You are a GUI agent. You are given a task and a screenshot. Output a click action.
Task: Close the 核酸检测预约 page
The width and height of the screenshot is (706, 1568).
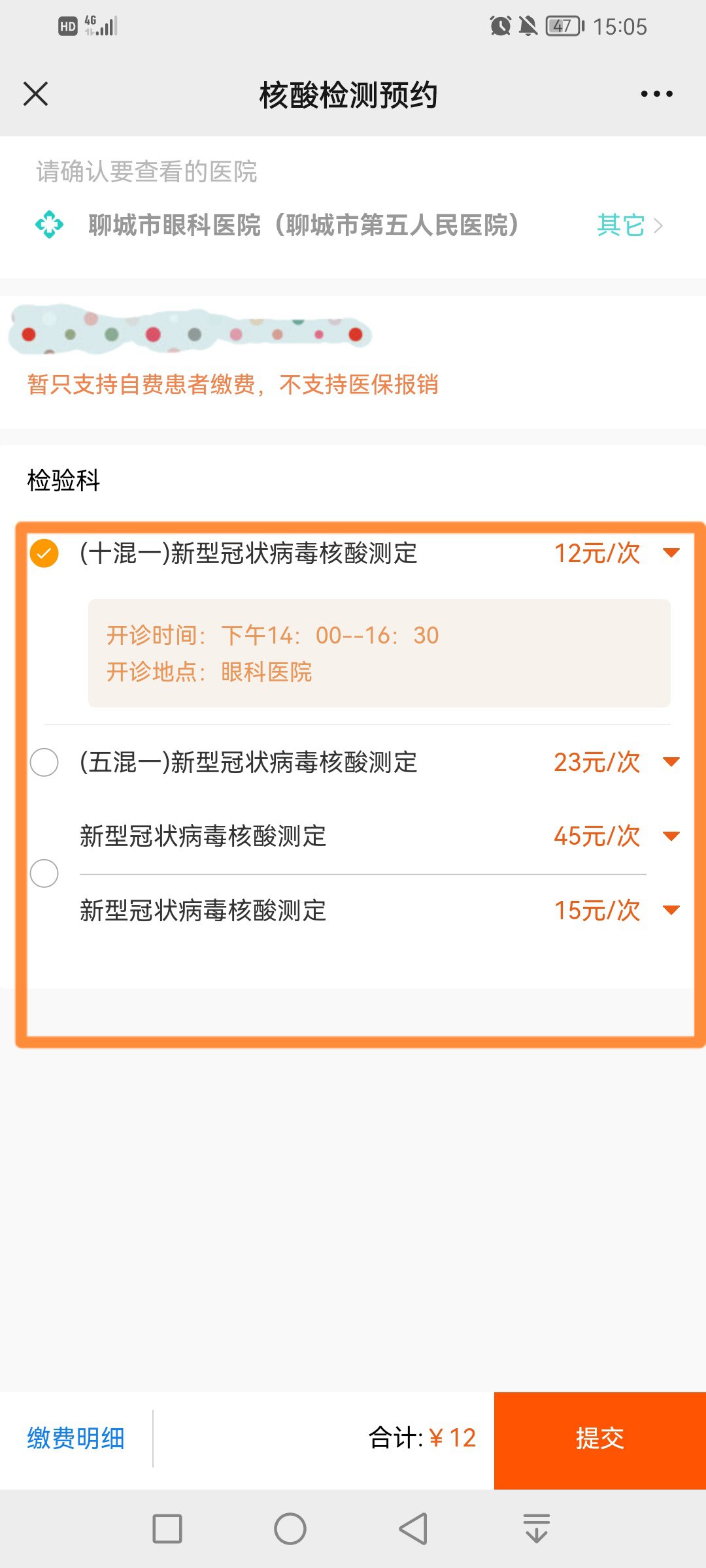point(36,94)
